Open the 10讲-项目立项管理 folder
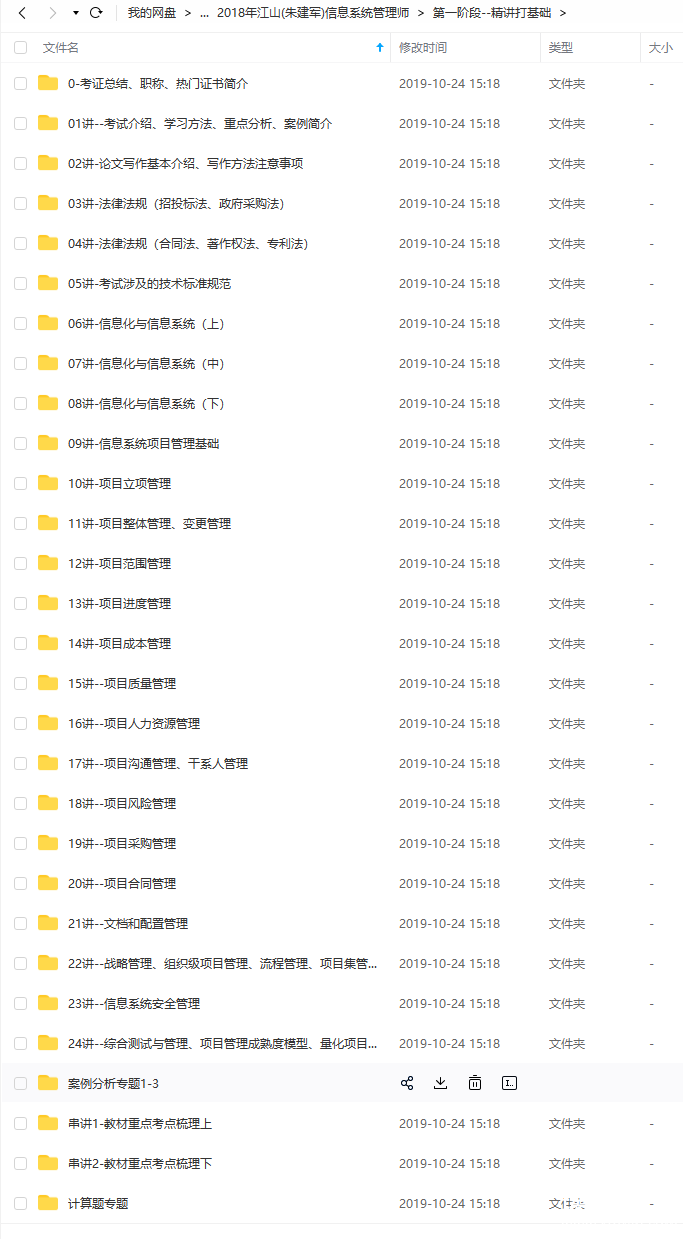 tap(119, 483)
